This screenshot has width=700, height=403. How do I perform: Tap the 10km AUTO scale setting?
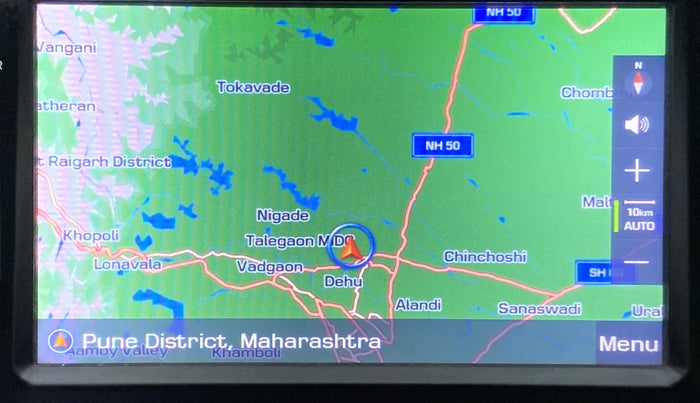(638, 219)
